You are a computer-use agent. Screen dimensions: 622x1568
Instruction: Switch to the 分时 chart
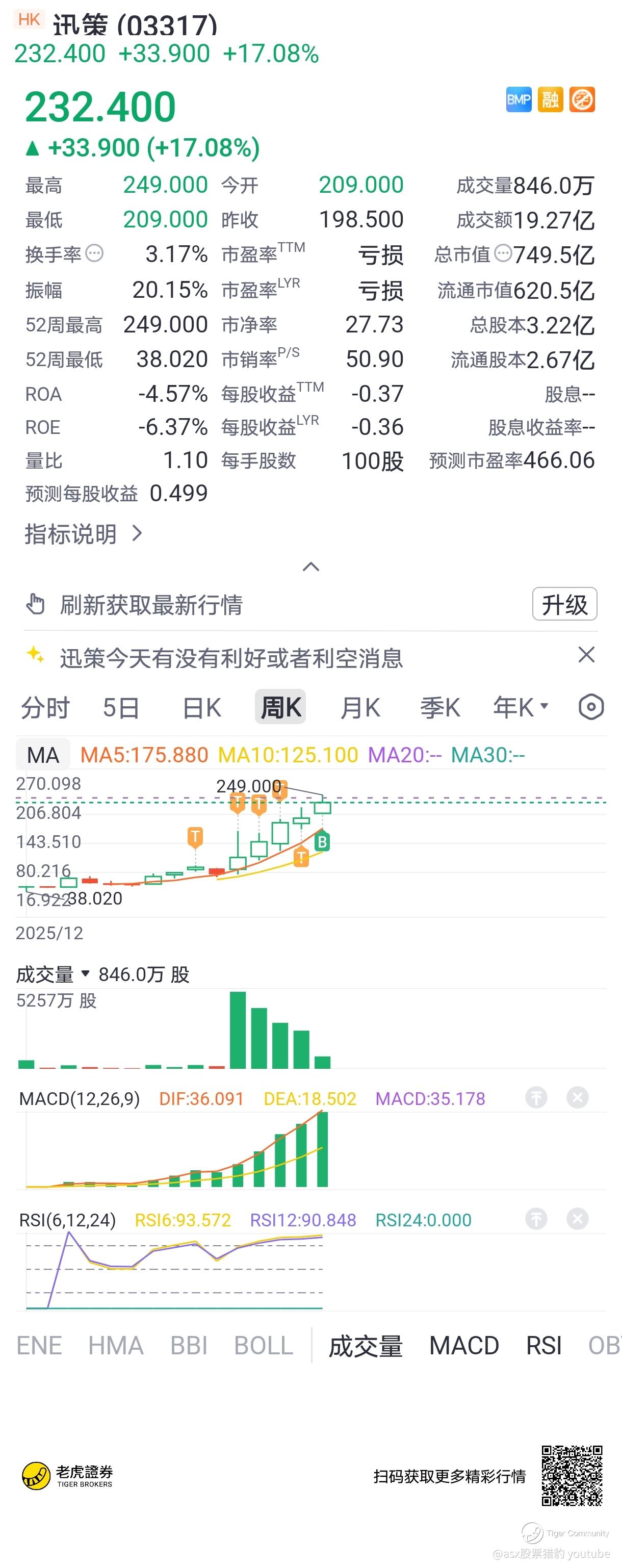pyautogui.click(x=46, y=708)
